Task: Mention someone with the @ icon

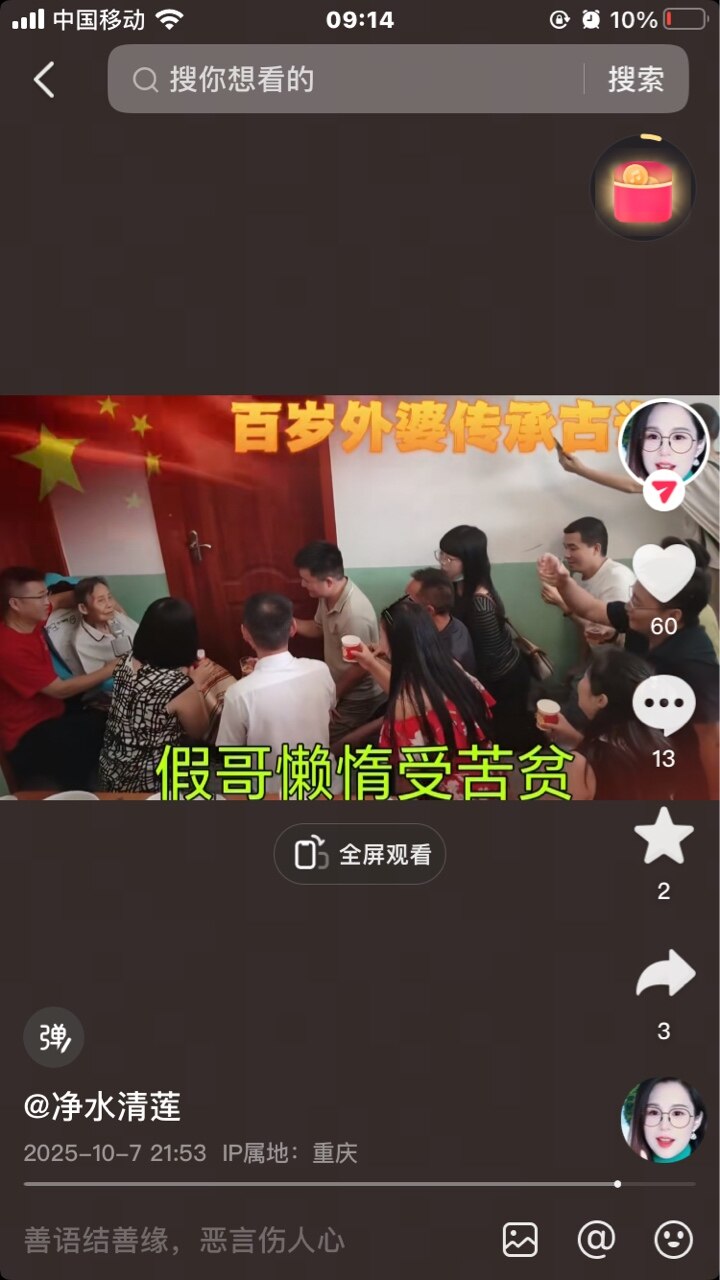Action: (x=596, y=1240)
